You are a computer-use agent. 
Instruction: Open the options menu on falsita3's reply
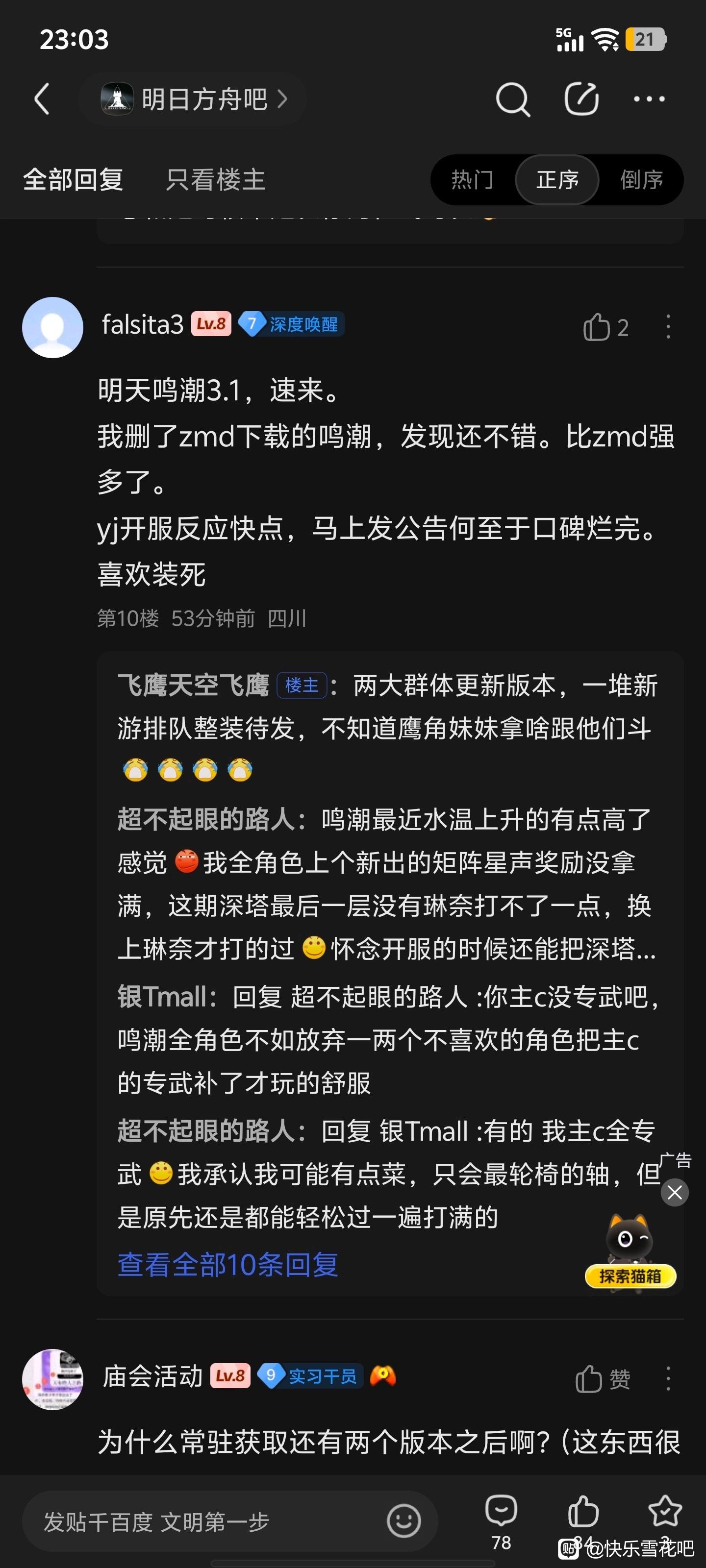click(668, 327)
